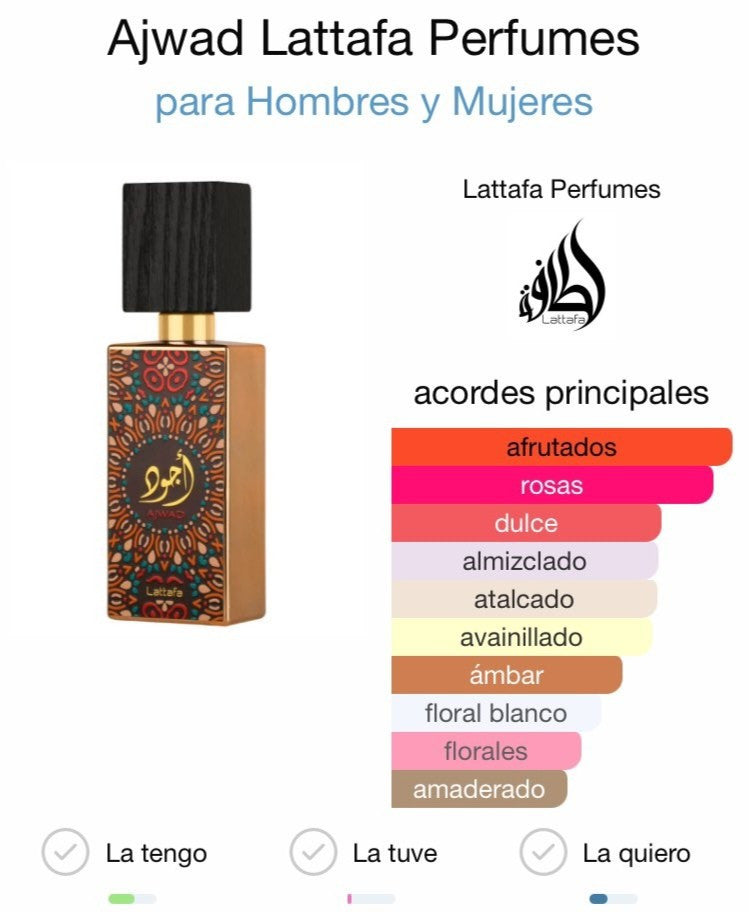This screenshot has height=912, width=749.
Task: Open the Lattafa Perfumes brand page
Action: [561, 189]
